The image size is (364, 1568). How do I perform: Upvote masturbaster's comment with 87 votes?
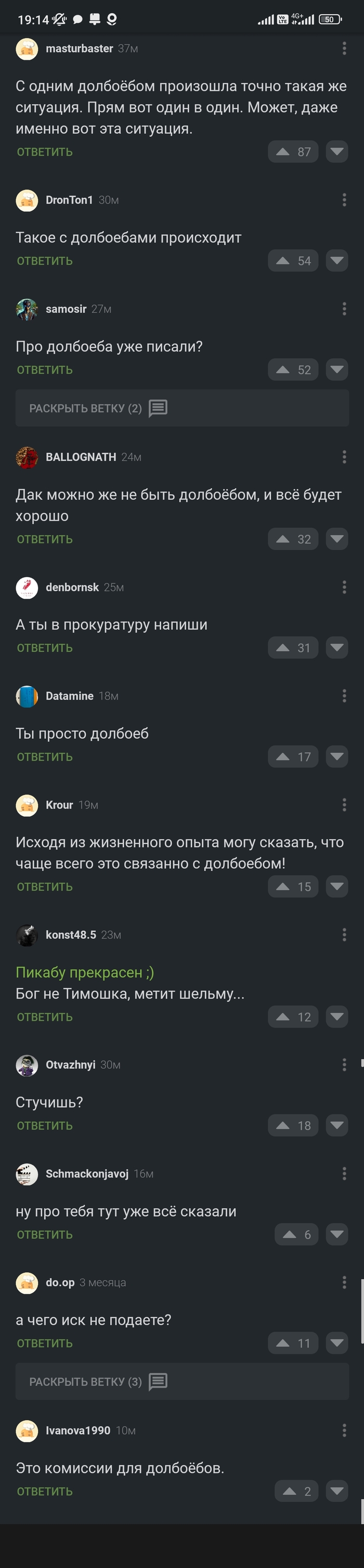click(293, 151)
